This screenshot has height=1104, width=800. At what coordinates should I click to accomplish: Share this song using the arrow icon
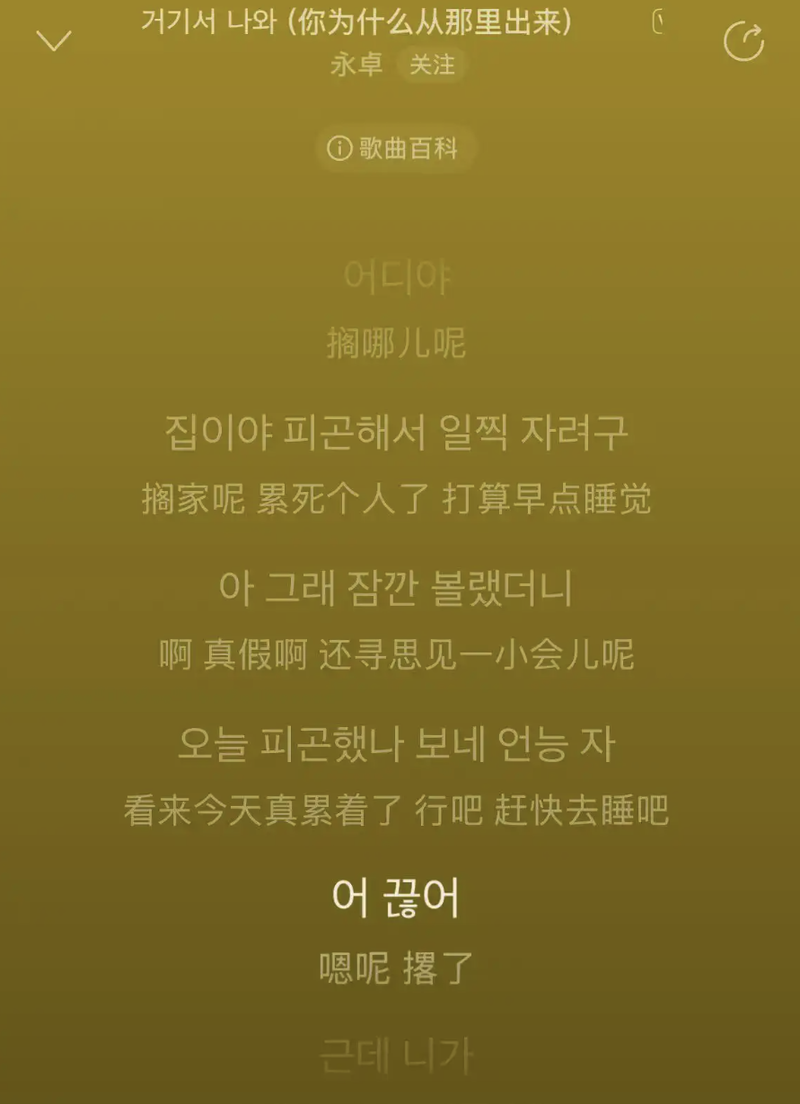click(743, 42)
